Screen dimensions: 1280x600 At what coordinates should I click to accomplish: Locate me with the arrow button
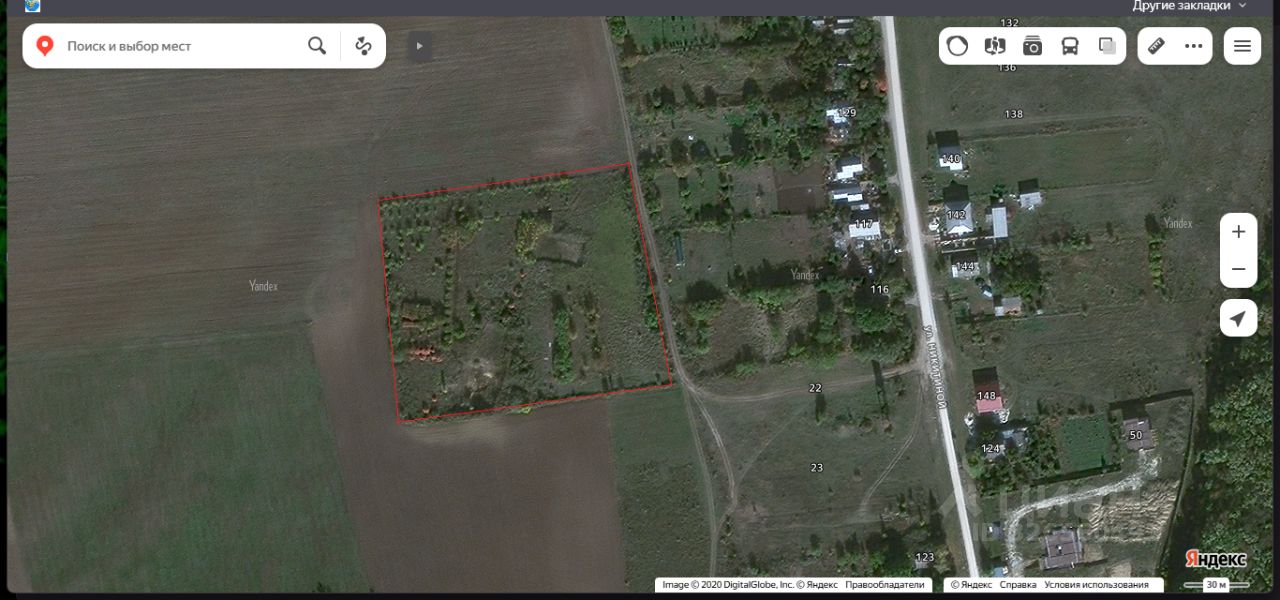click(x=1238, y=318)
